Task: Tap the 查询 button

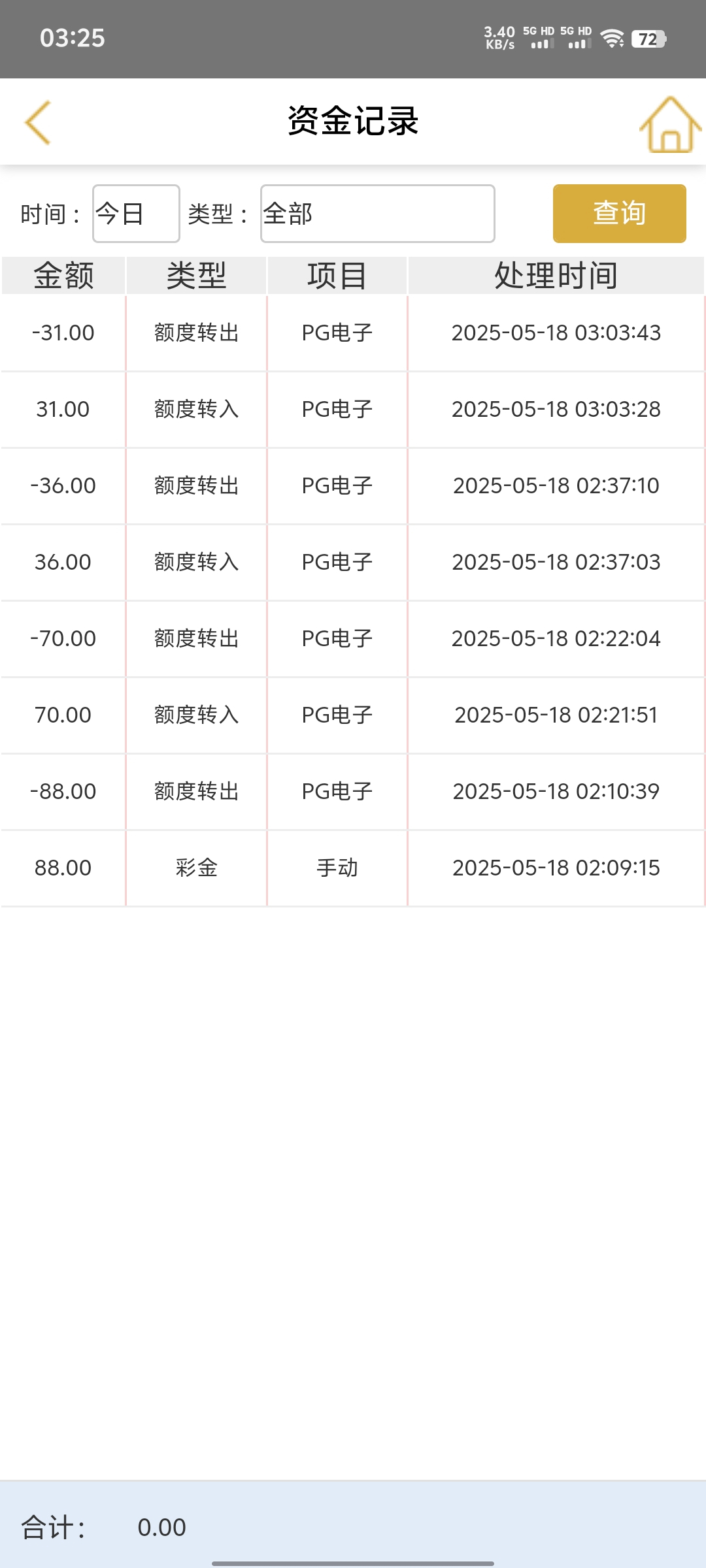Action: pyautogui.click(x=619, y=214)
